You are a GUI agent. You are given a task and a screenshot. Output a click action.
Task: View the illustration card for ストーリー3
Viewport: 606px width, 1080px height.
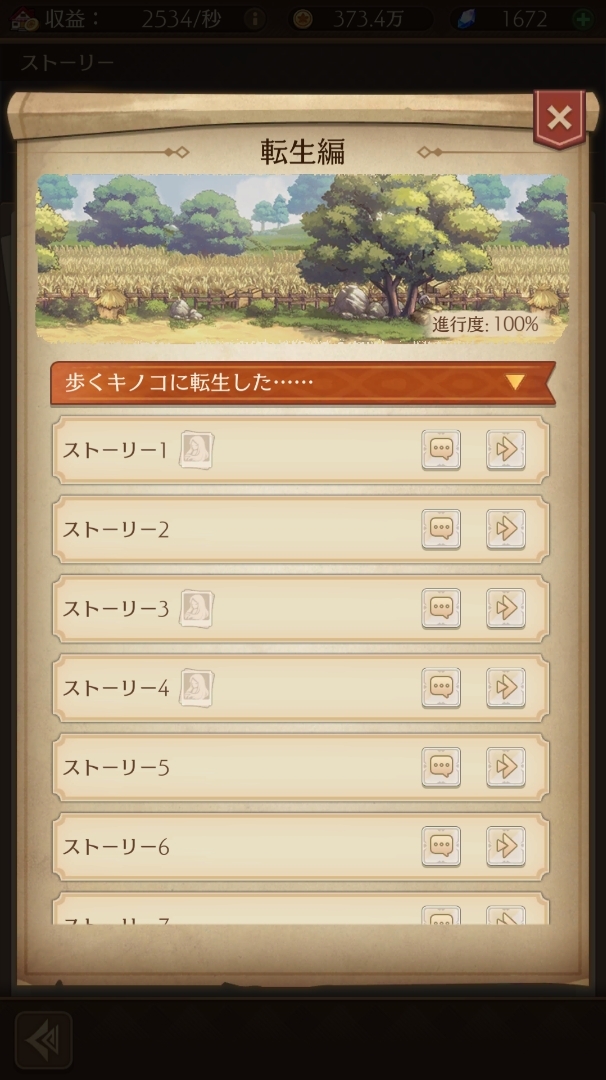196,608
